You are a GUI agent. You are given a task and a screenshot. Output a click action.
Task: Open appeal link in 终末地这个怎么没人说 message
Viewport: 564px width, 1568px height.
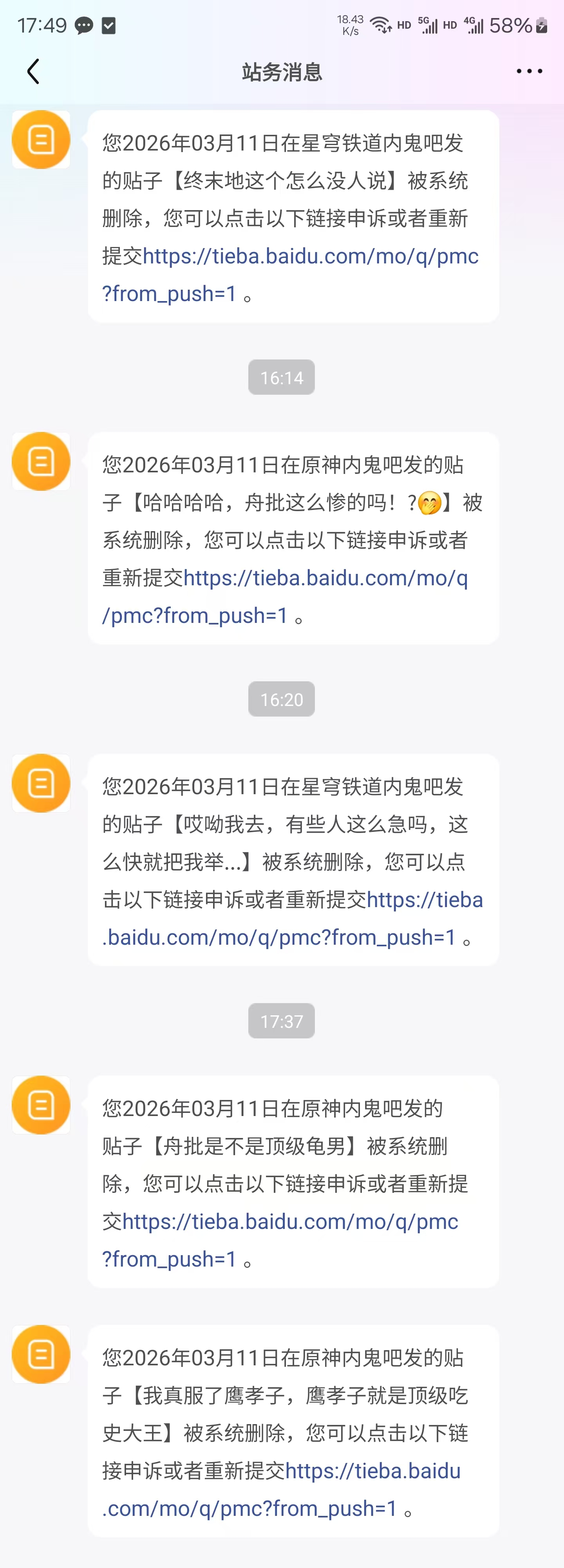coord(310,257)
